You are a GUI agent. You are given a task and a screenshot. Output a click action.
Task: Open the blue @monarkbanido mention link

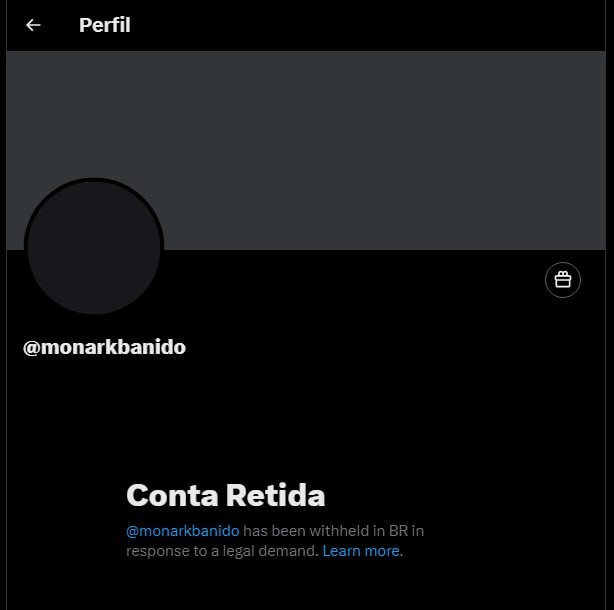183,530
